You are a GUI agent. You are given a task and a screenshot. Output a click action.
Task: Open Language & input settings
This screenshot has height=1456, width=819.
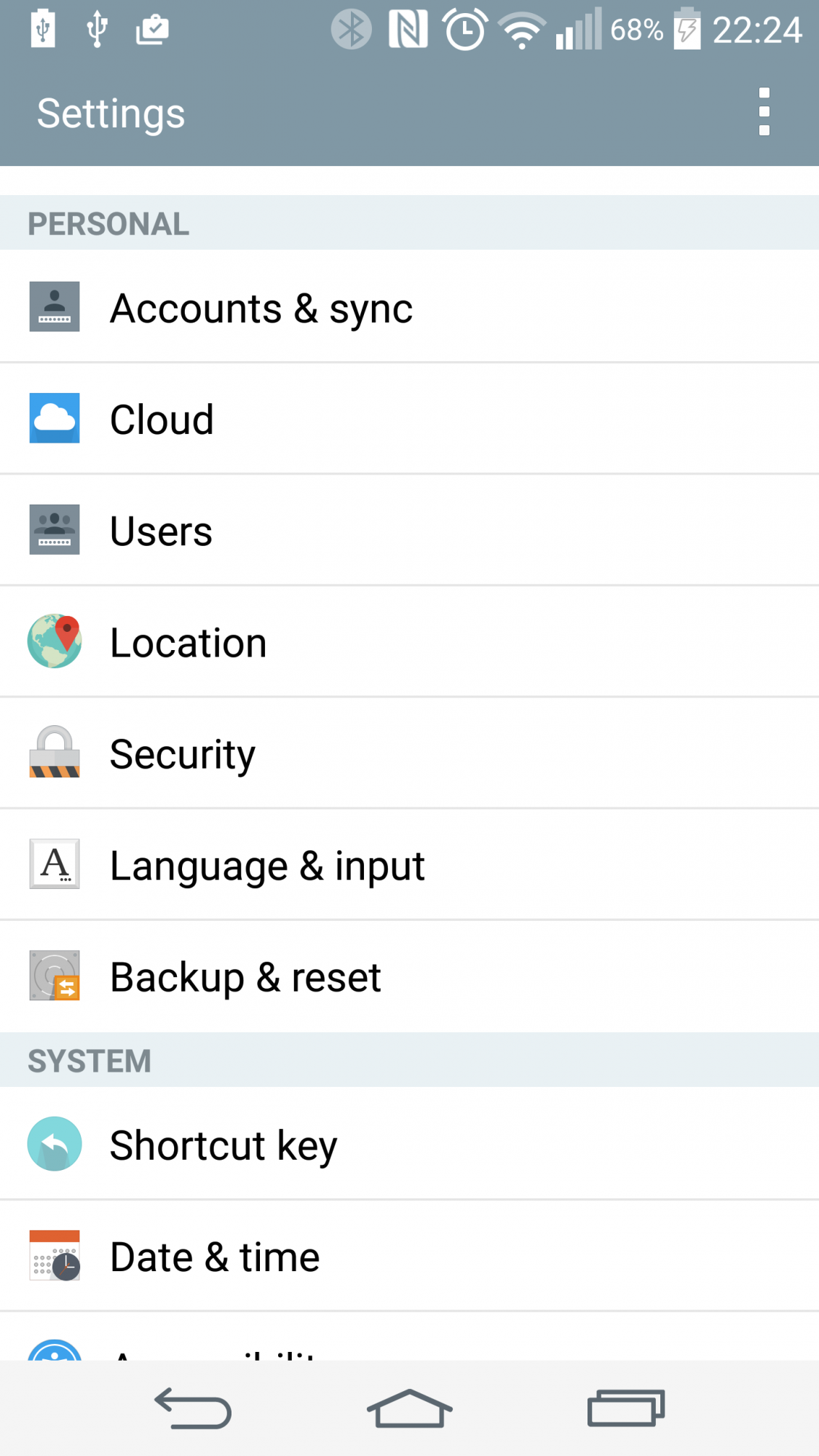pyautogui.click(x=409, y=864)
